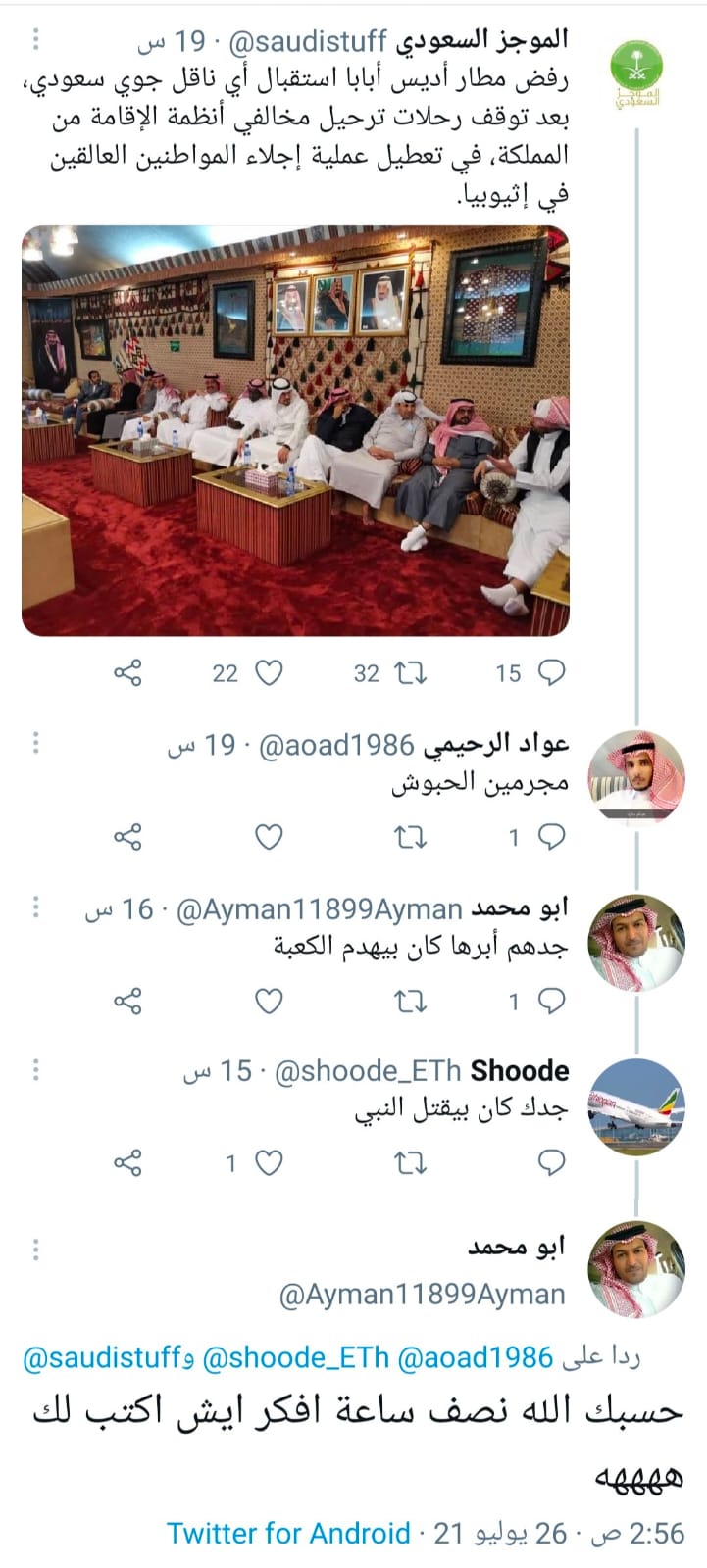Reply to the Shoode tweet

click(x=552, y=1162)
